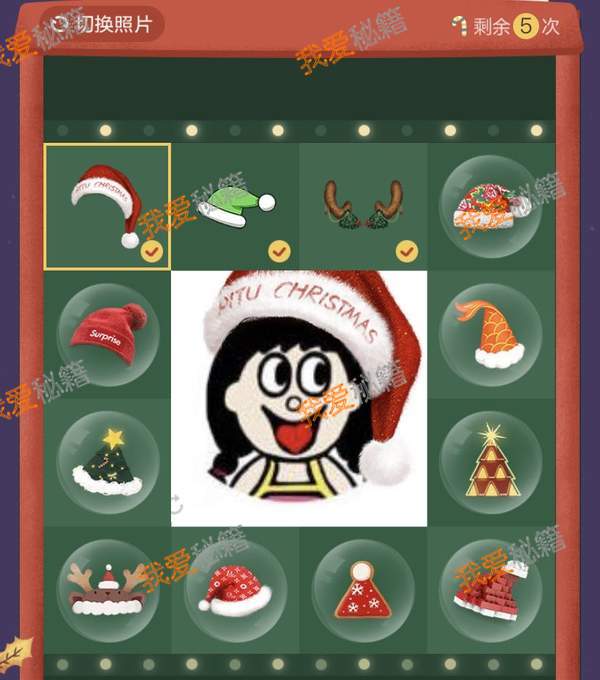Select the gingerbread cookie hat

click(363, 590)
